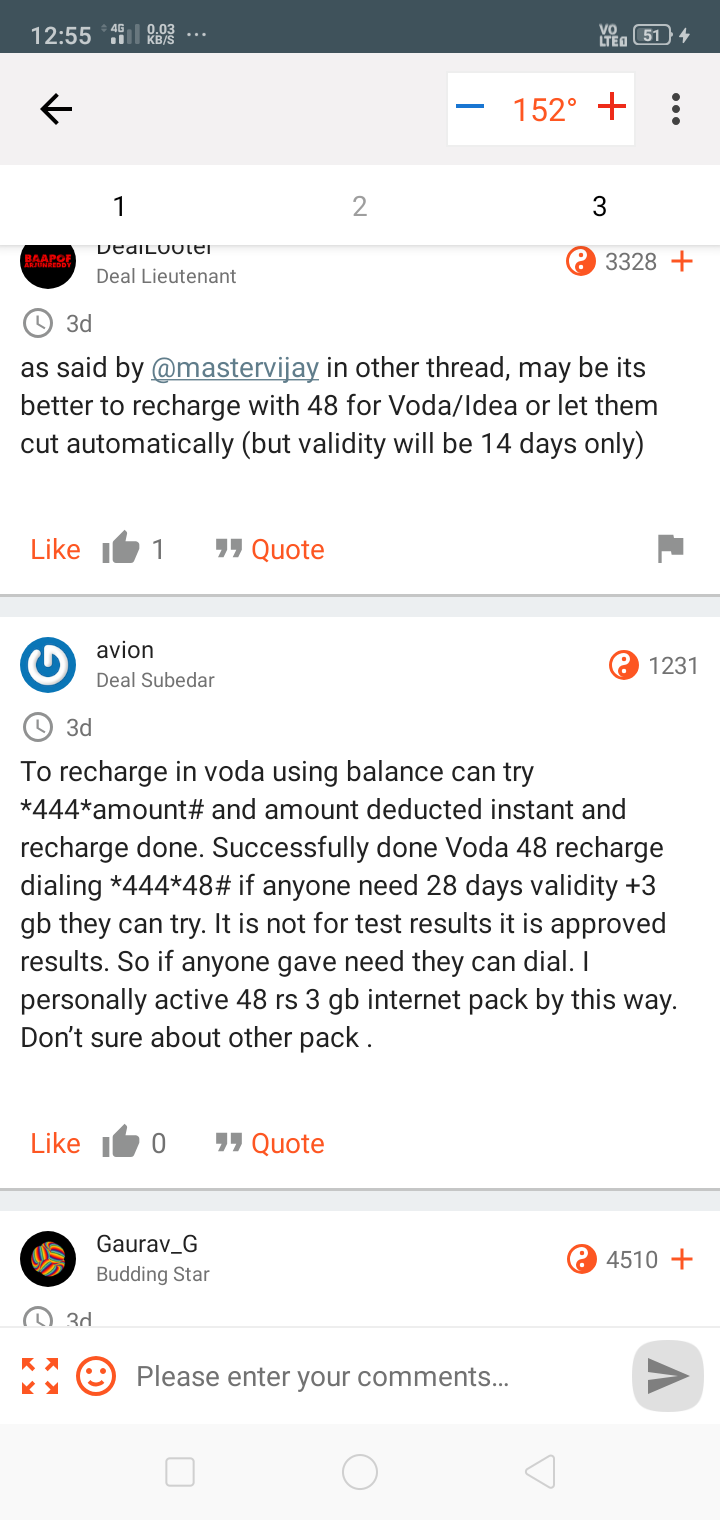Select page 3 of comments

click(x=599, y=206)
